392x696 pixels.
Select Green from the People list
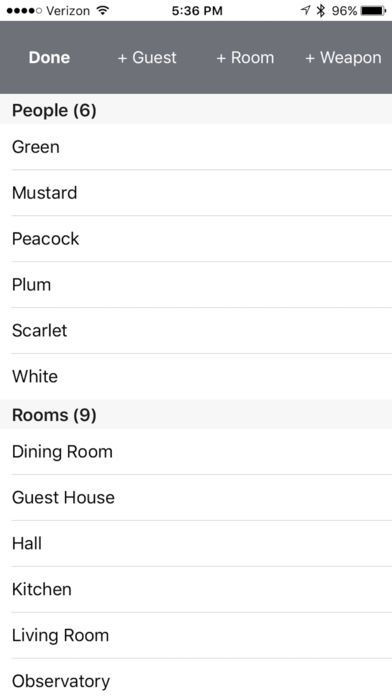196,147
